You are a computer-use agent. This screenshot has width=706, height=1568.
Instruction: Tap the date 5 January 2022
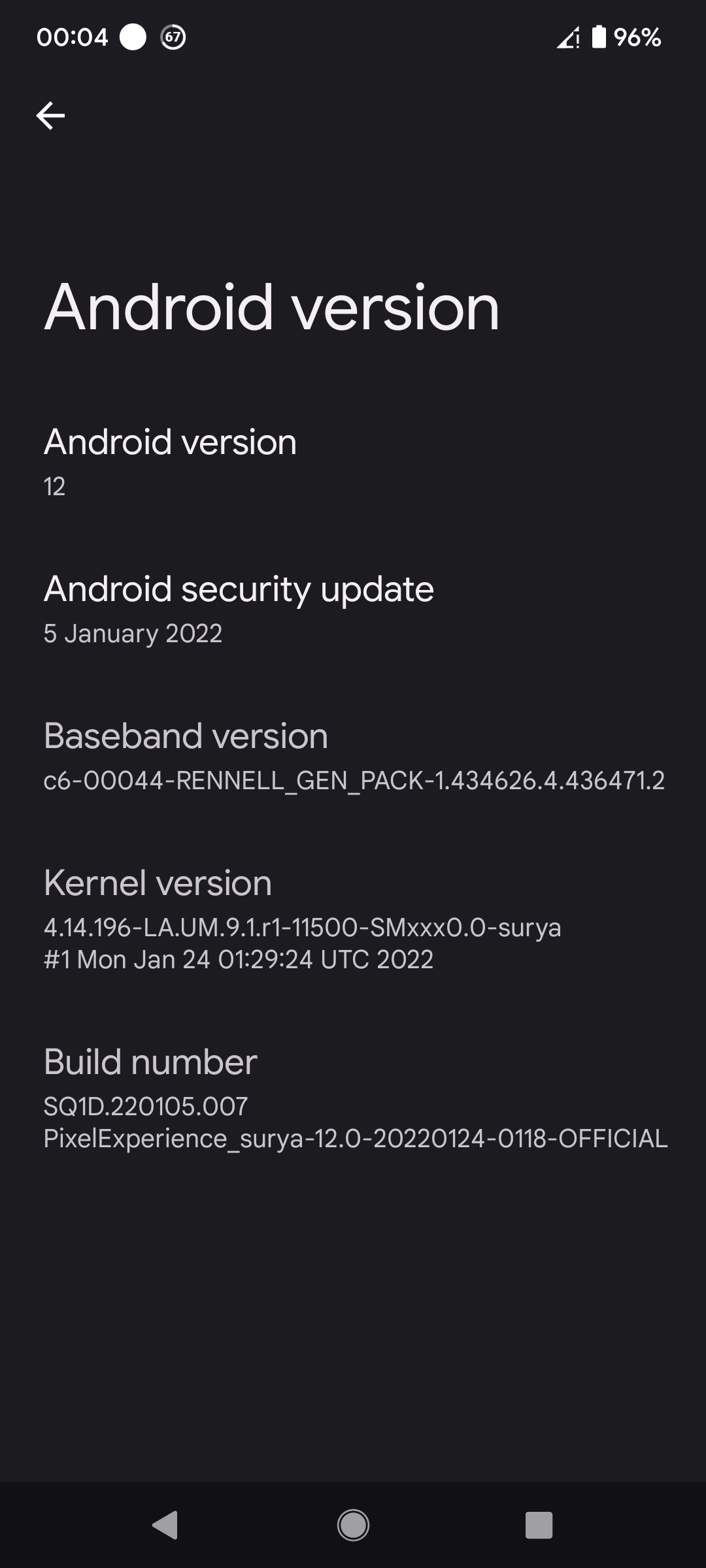(133, 632)
